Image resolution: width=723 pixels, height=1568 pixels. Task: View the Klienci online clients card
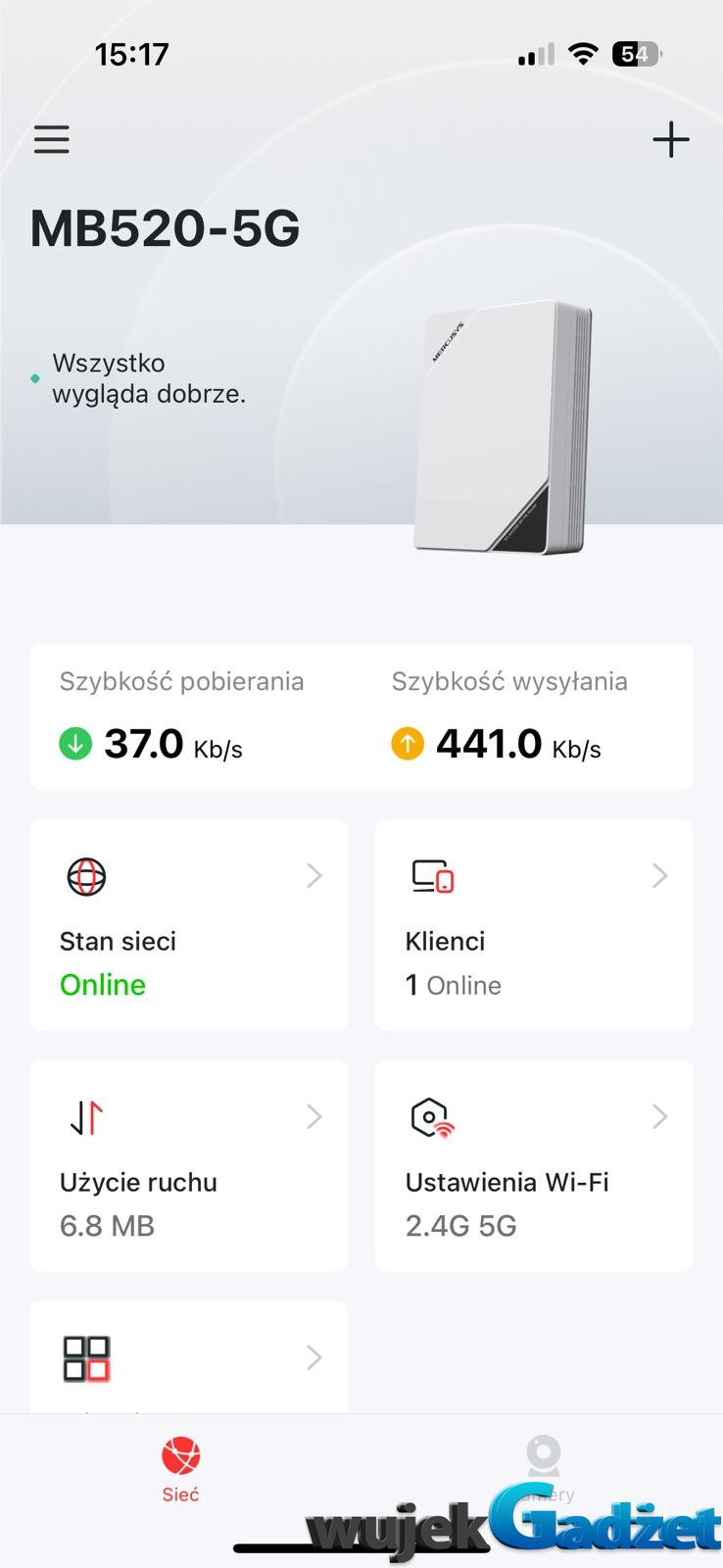tap(534, 925)
